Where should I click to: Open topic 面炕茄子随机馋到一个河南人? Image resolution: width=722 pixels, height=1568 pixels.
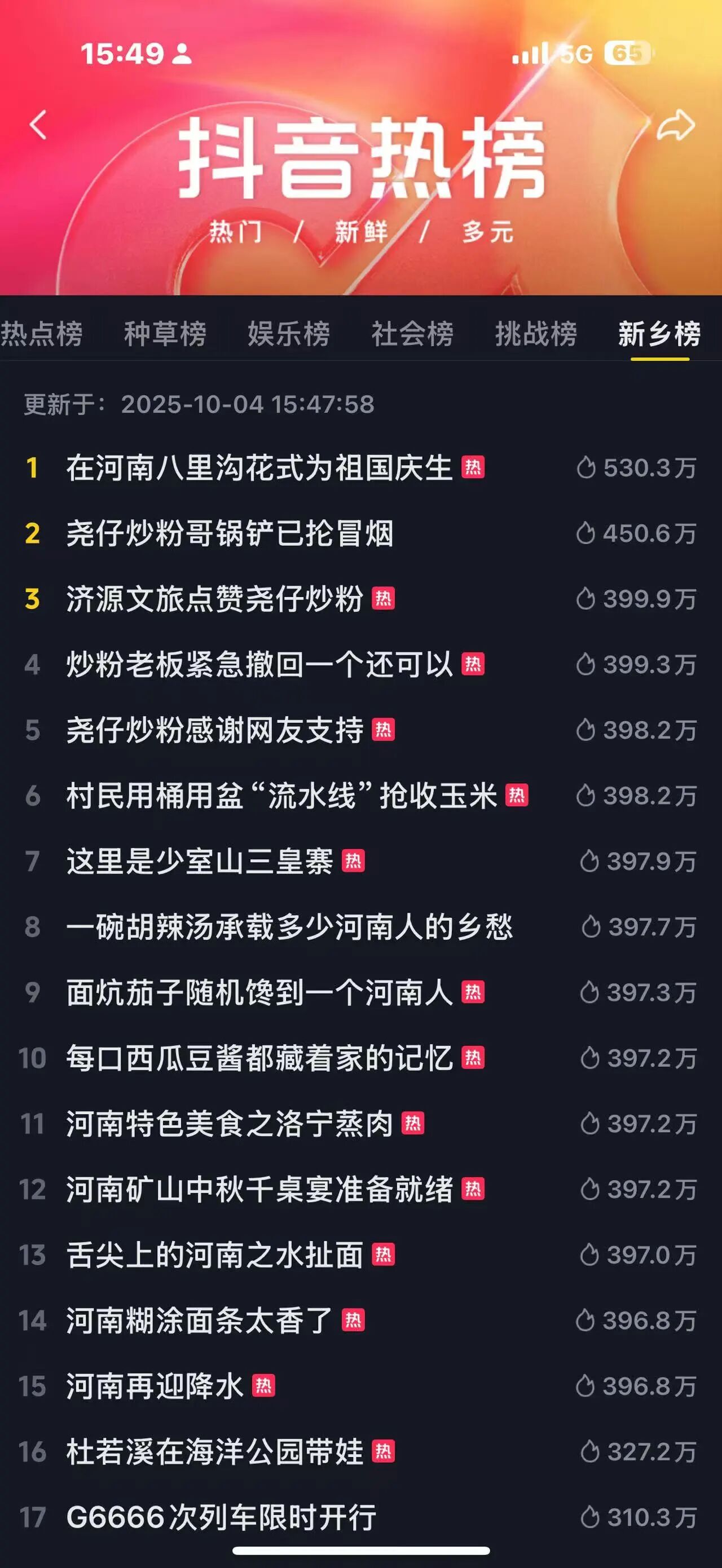259,993
